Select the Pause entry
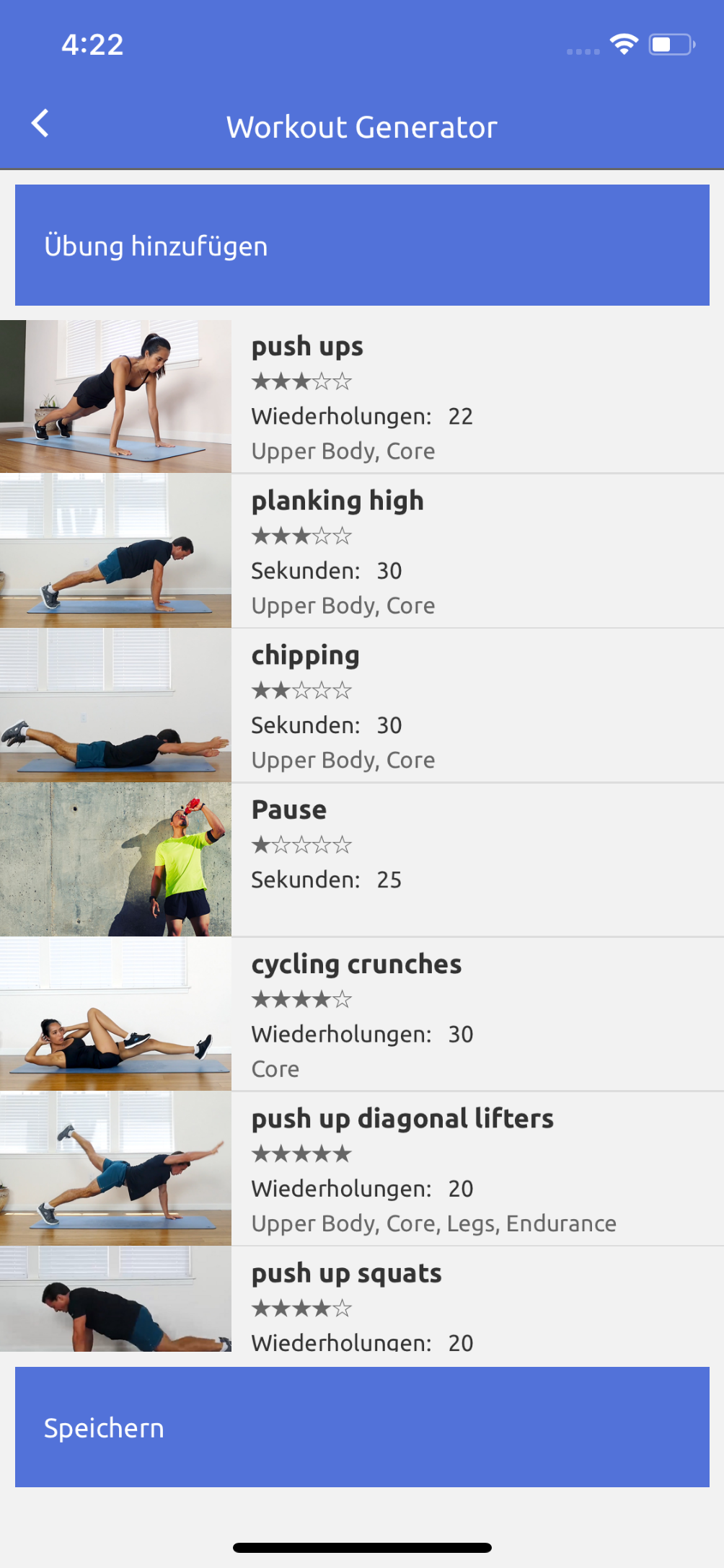 [362, 859]
